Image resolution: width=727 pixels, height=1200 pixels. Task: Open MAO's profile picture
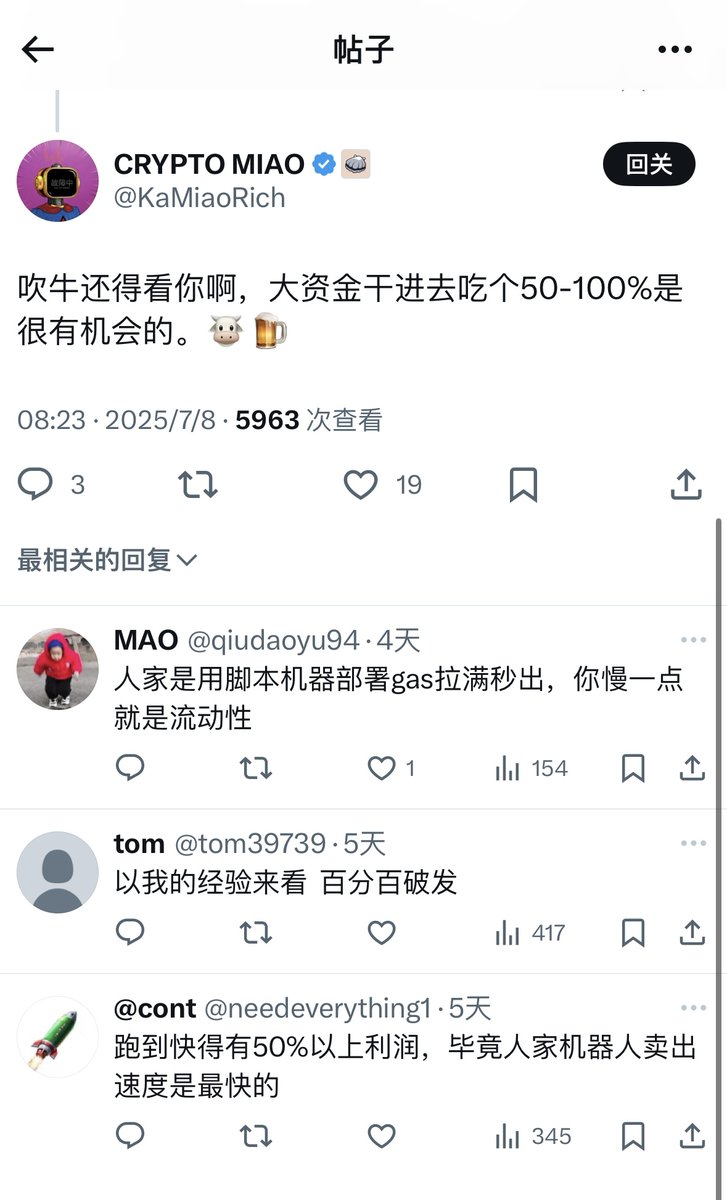click(x=58, y=669)
